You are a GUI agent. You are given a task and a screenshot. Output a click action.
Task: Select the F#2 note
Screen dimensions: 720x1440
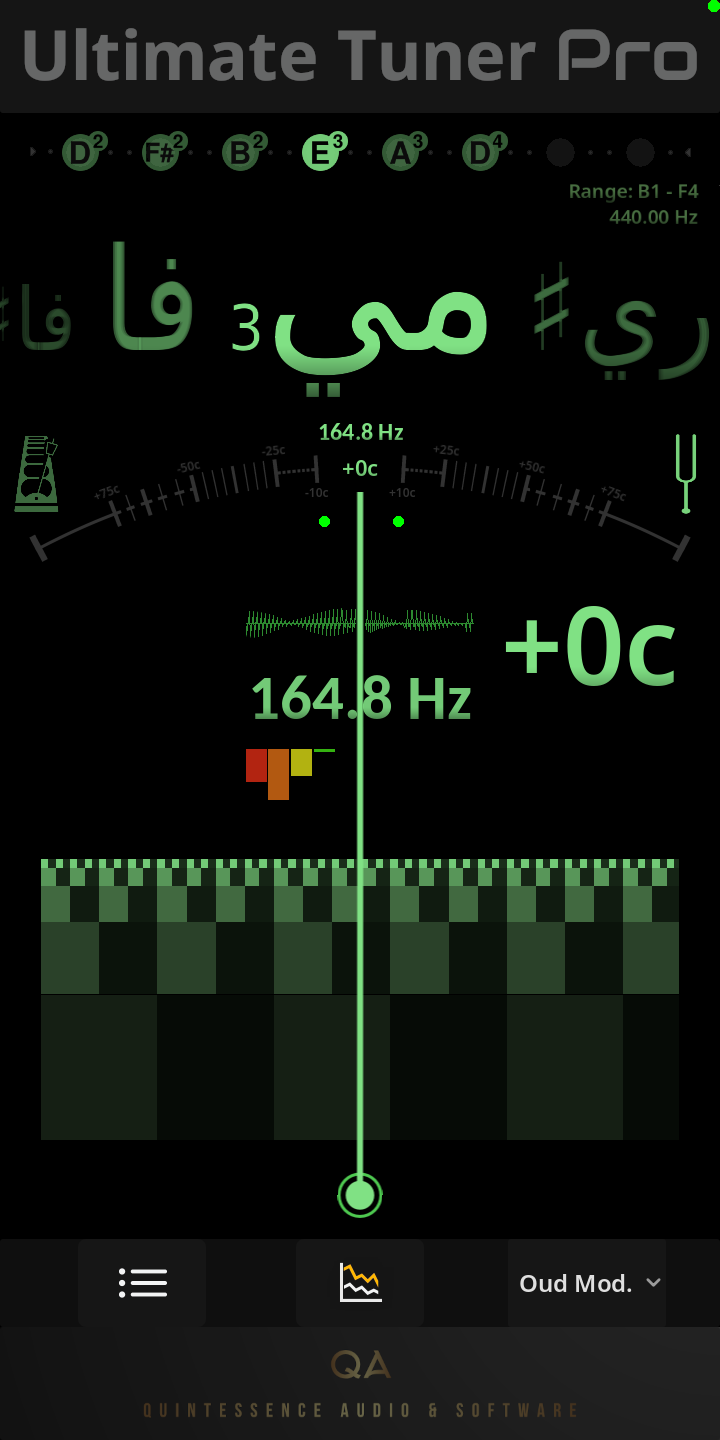(160, 152)
